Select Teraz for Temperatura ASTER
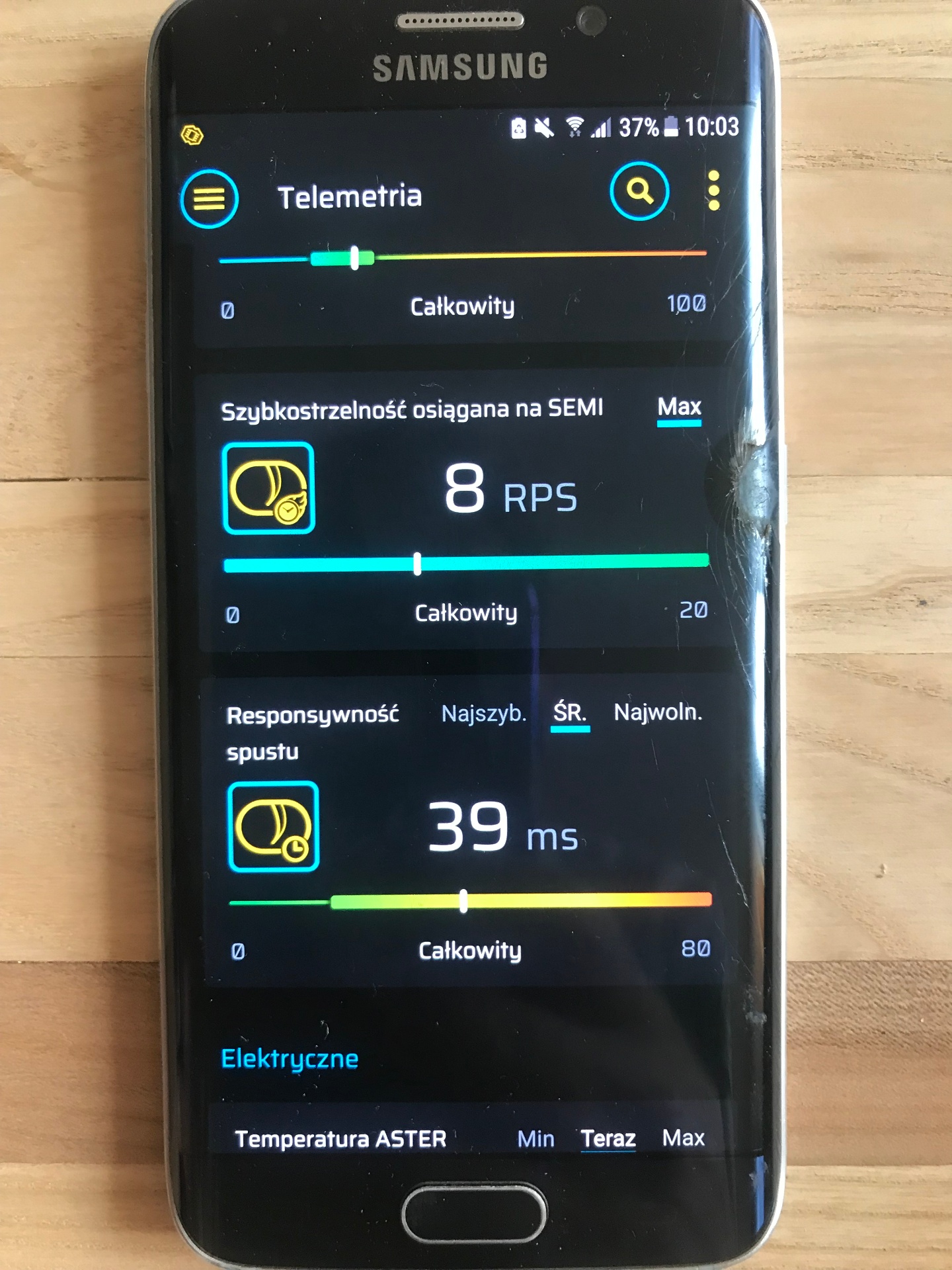 click(608, 1138)
